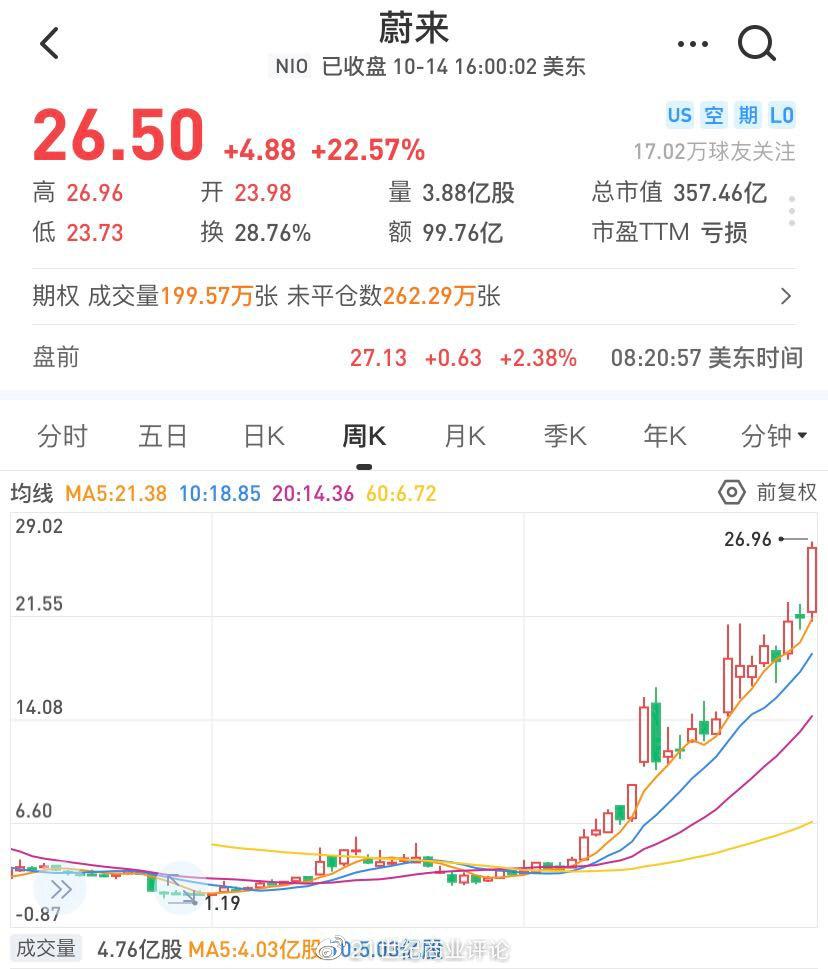Switch to the 分时 chart tab
Screen dimensions: 828x969
(x=62, y=436)
